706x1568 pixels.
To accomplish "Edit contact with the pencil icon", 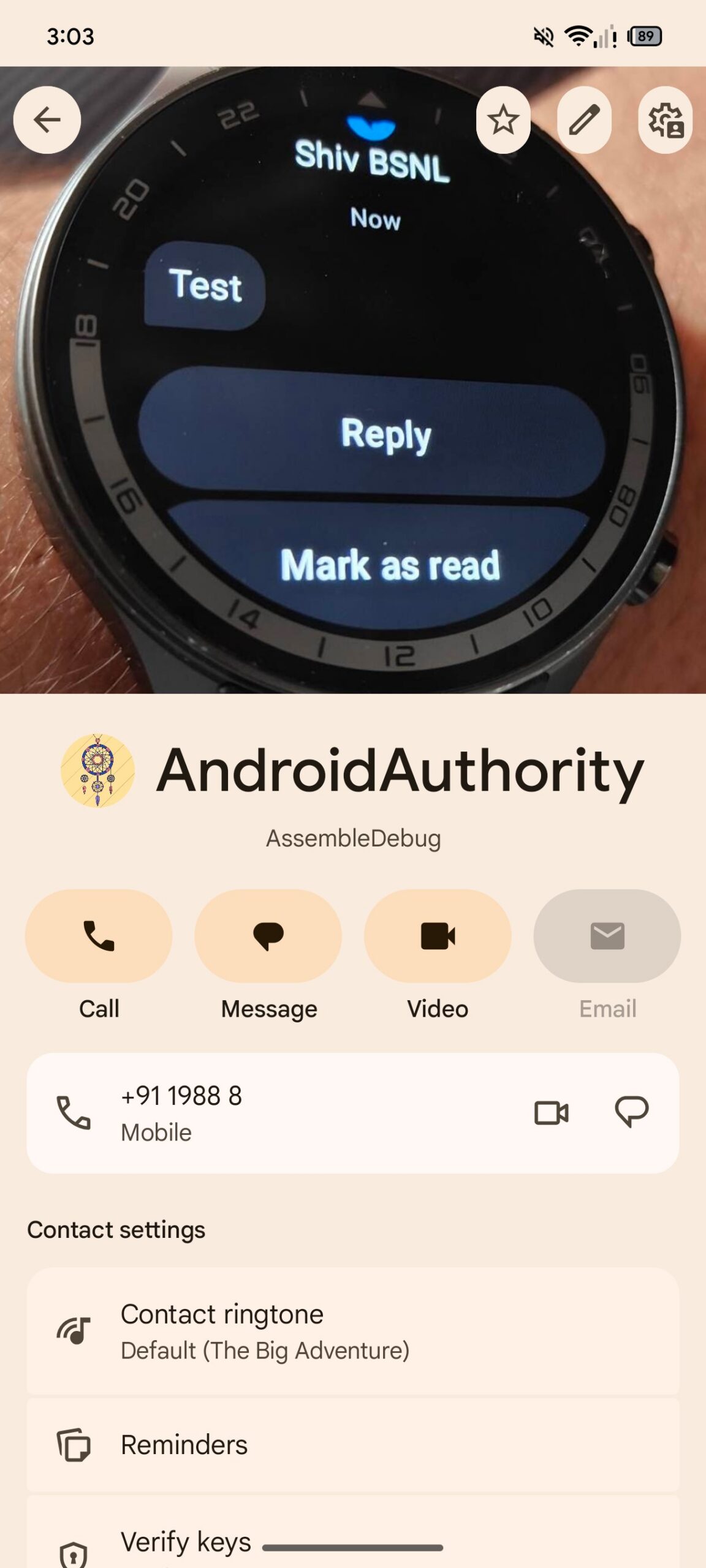I will 584,119.
